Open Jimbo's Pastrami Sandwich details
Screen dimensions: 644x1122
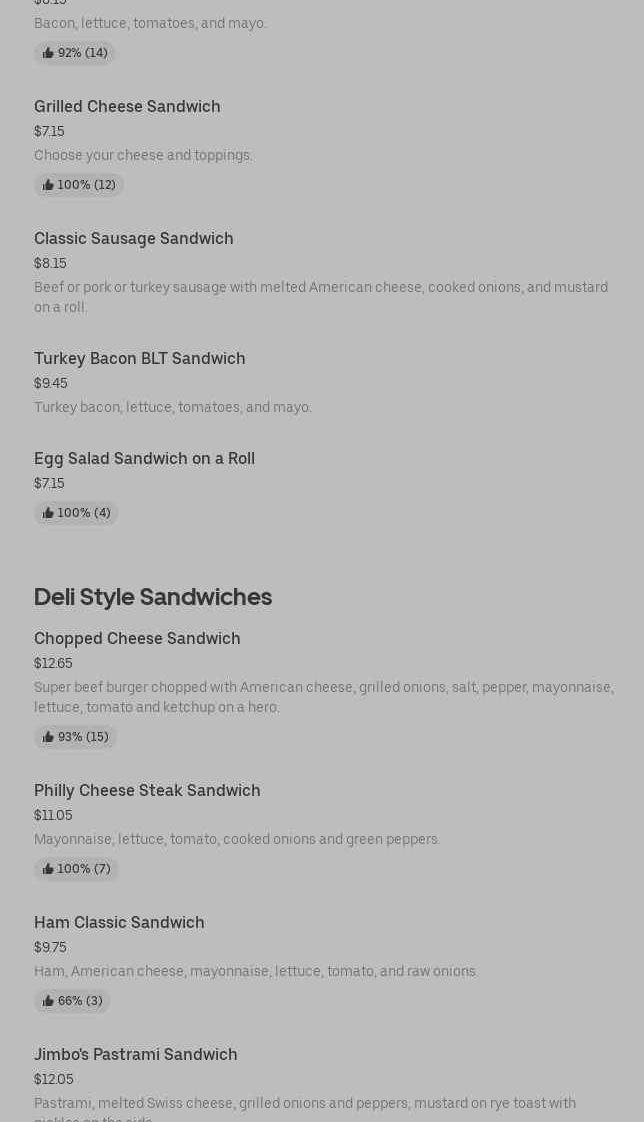(x=135, y=1055)
